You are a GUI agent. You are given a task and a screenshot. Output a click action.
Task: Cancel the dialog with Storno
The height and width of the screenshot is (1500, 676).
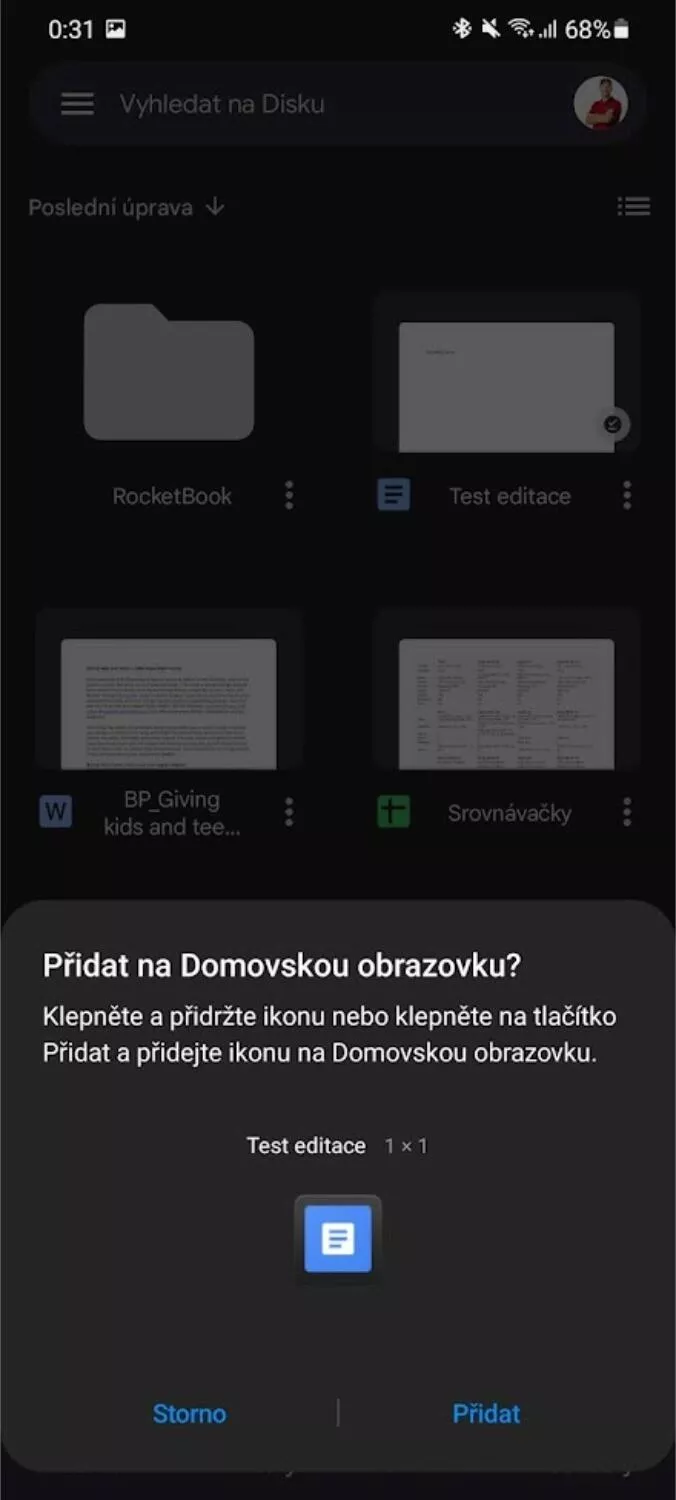pyautogui.click(x=189, y=1413)
